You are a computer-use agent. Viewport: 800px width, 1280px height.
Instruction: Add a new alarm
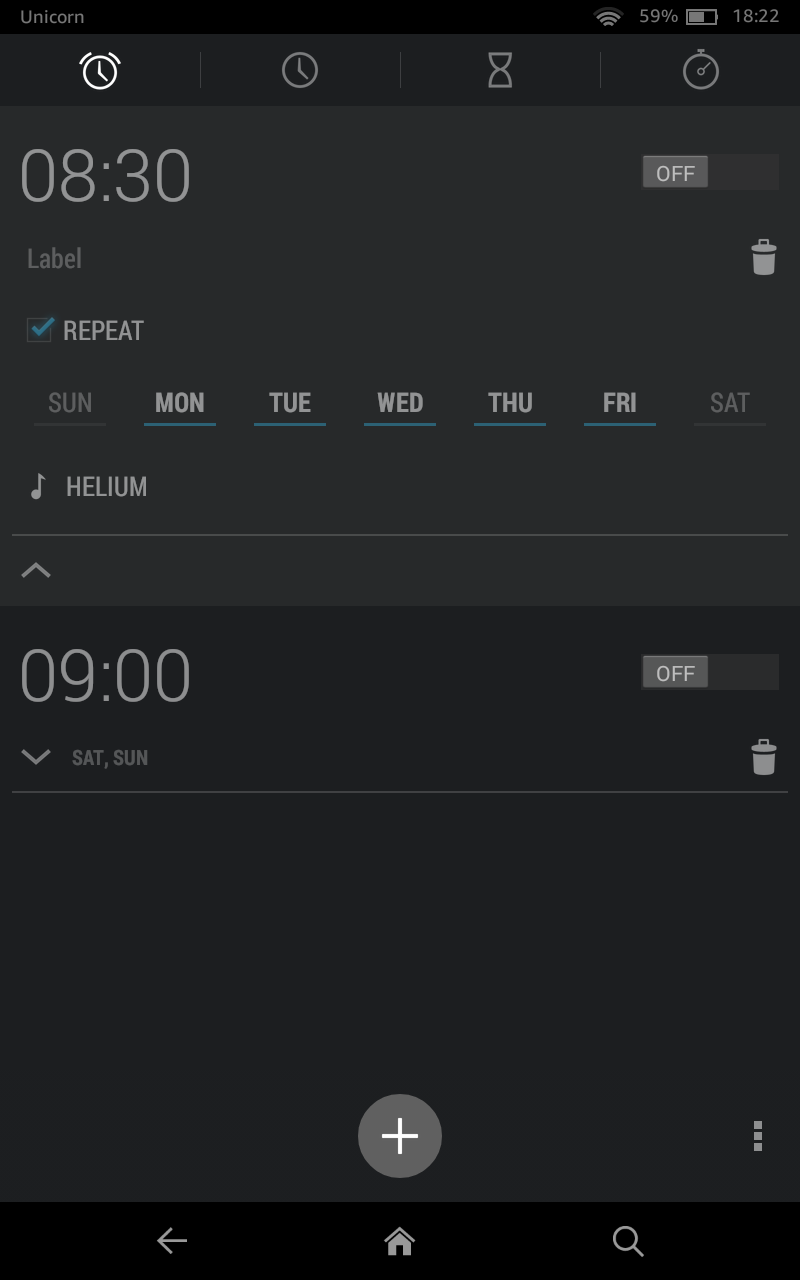pos(400,1136)
